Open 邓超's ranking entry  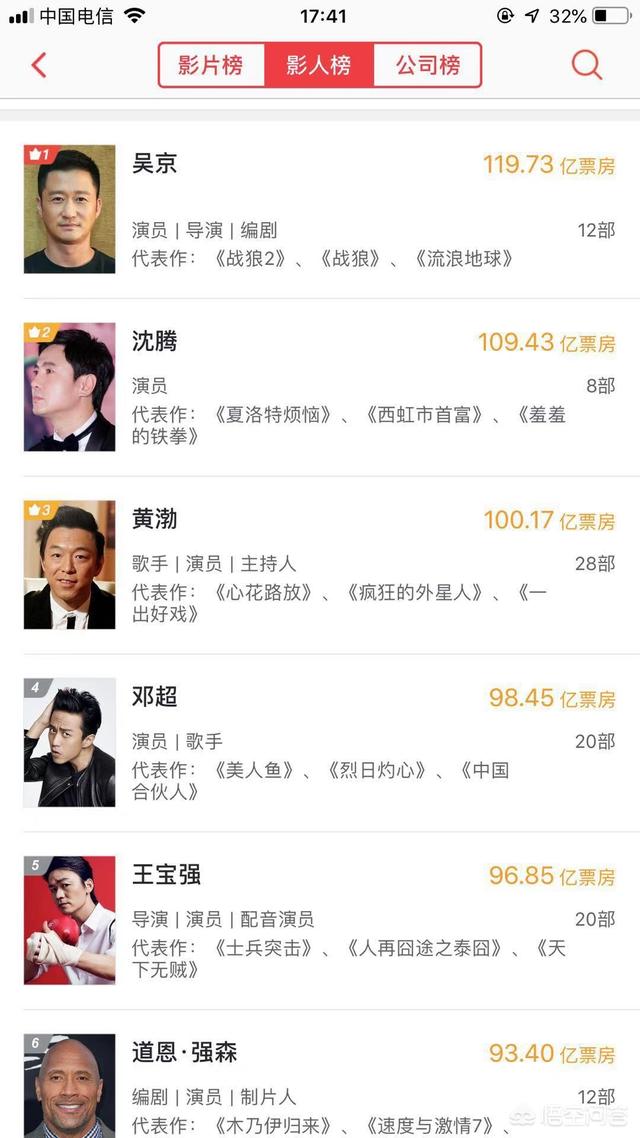click(320, 742)
